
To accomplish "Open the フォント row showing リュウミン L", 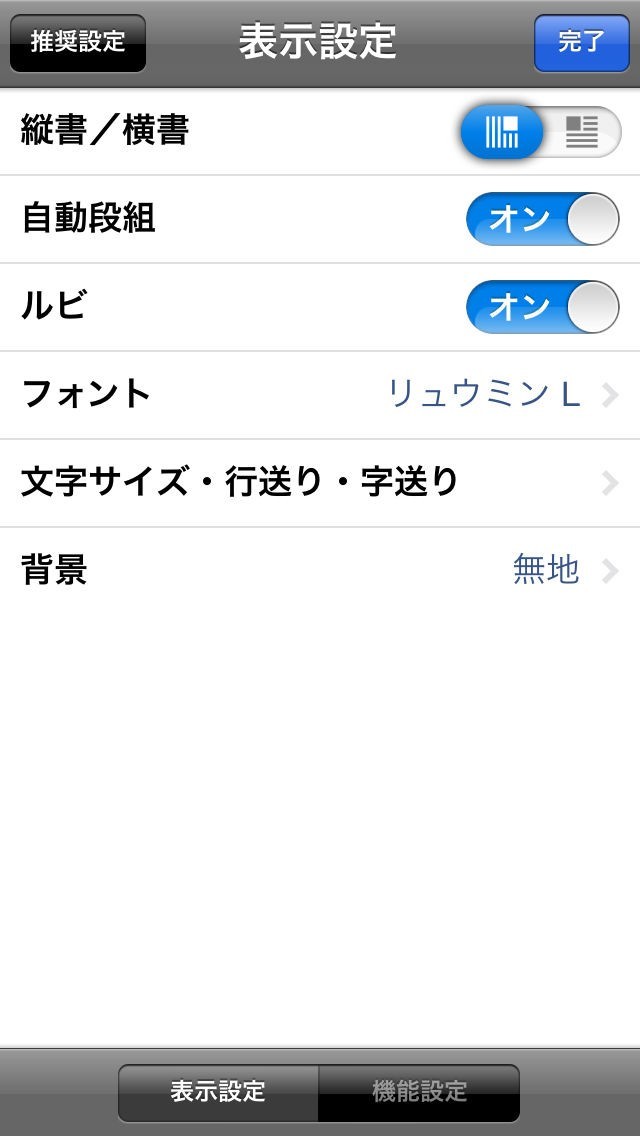I will click(320, 395).
